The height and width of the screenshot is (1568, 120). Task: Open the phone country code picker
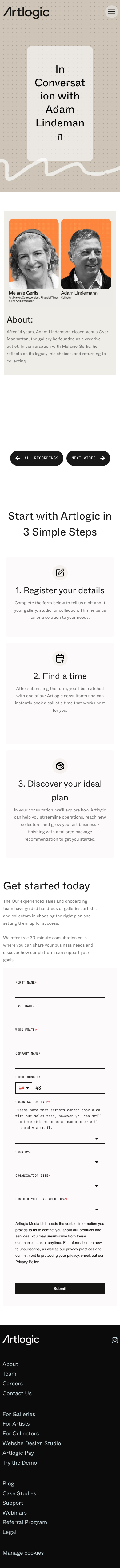tap(24, 1088)
